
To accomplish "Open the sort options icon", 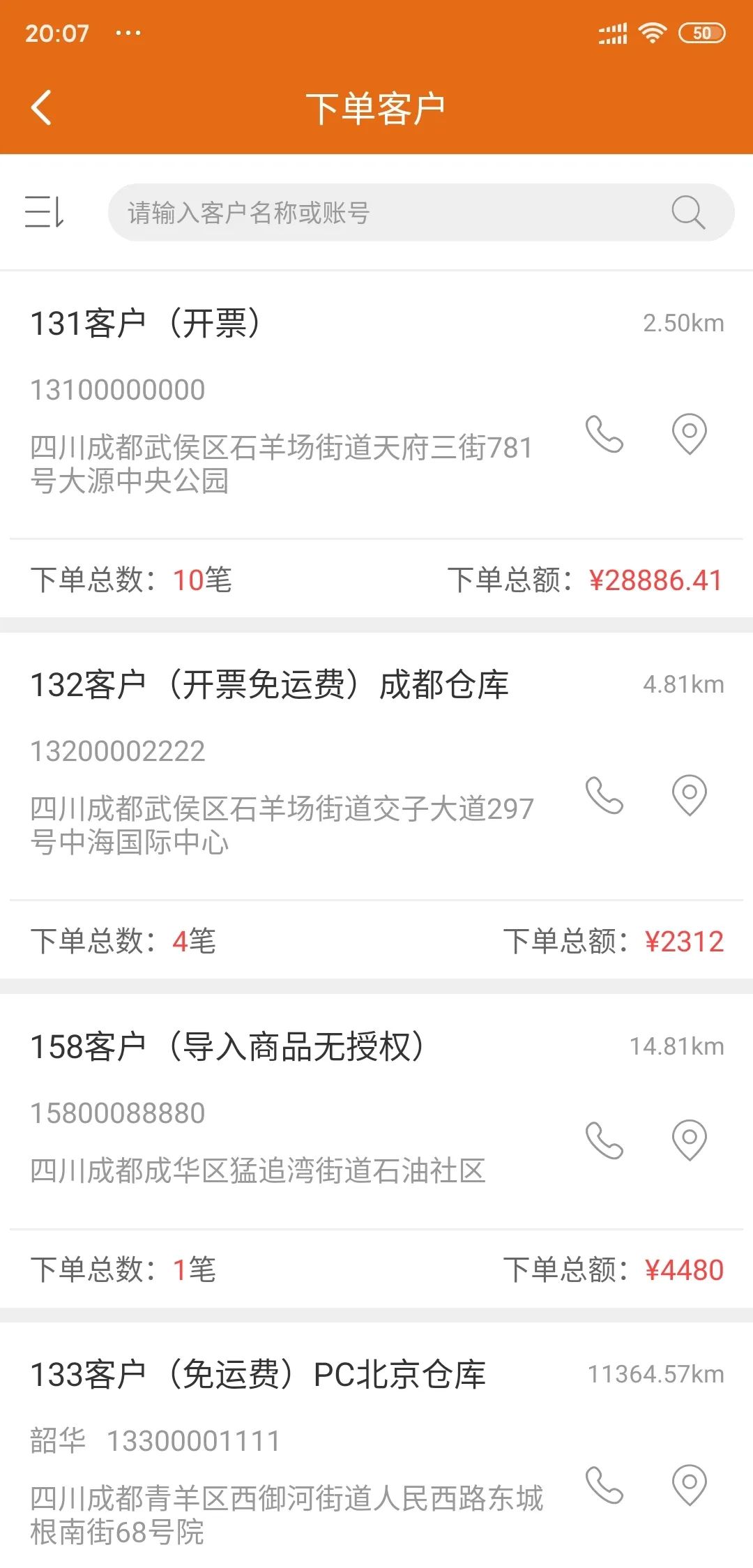I will [45, 212].
